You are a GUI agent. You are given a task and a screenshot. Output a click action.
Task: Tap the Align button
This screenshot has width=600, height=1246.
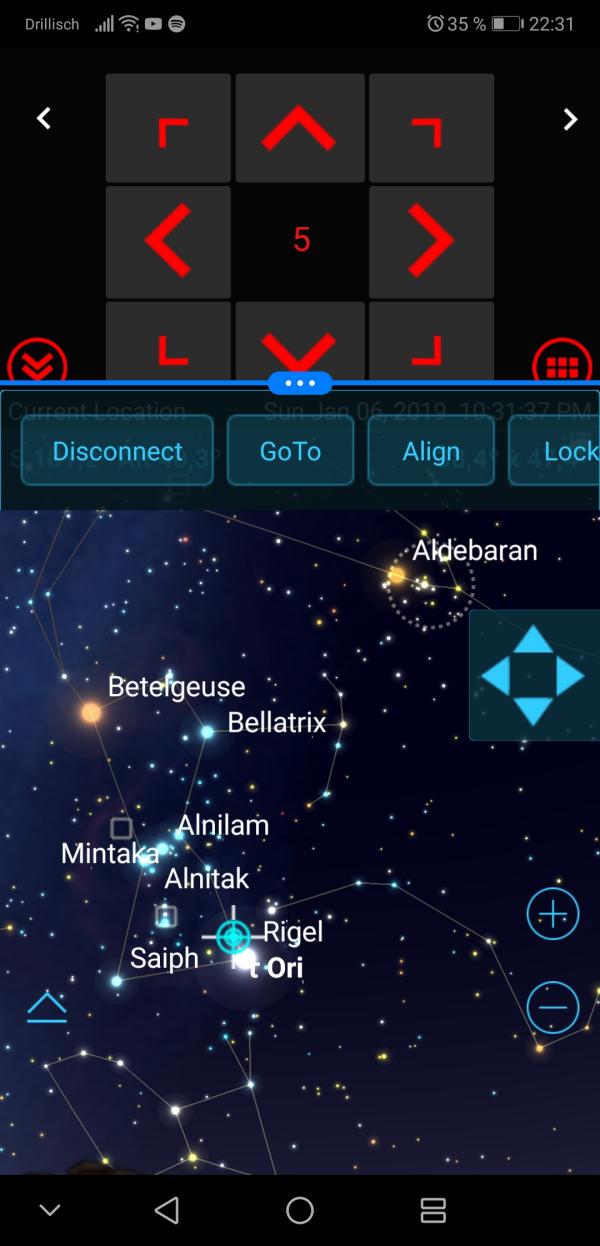click(x=431, y=451)
